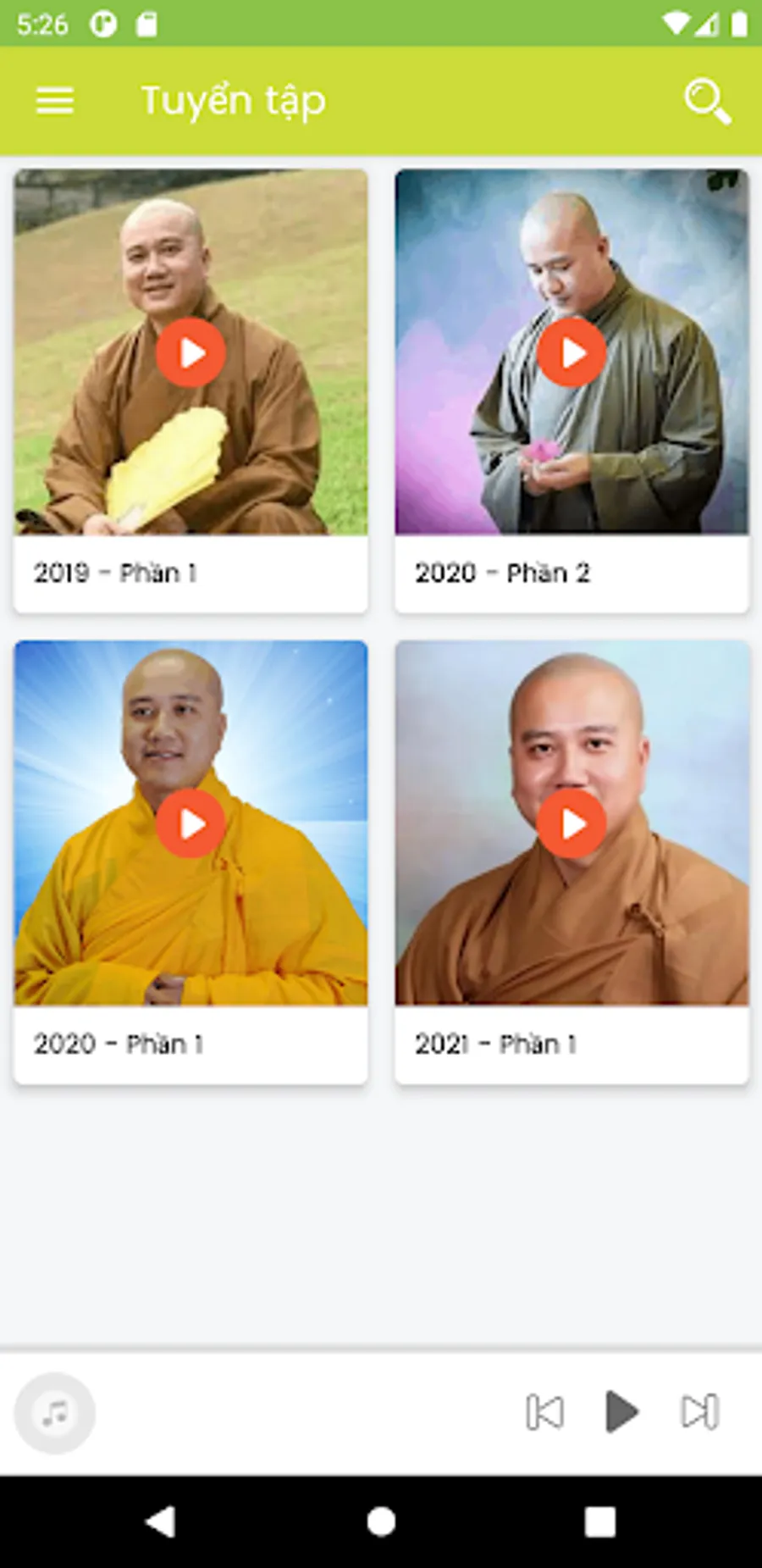Image resolution: width=762 pixels, height=1568 pixels.
Task: Go back with the system back button
Action: (161, 1521)
